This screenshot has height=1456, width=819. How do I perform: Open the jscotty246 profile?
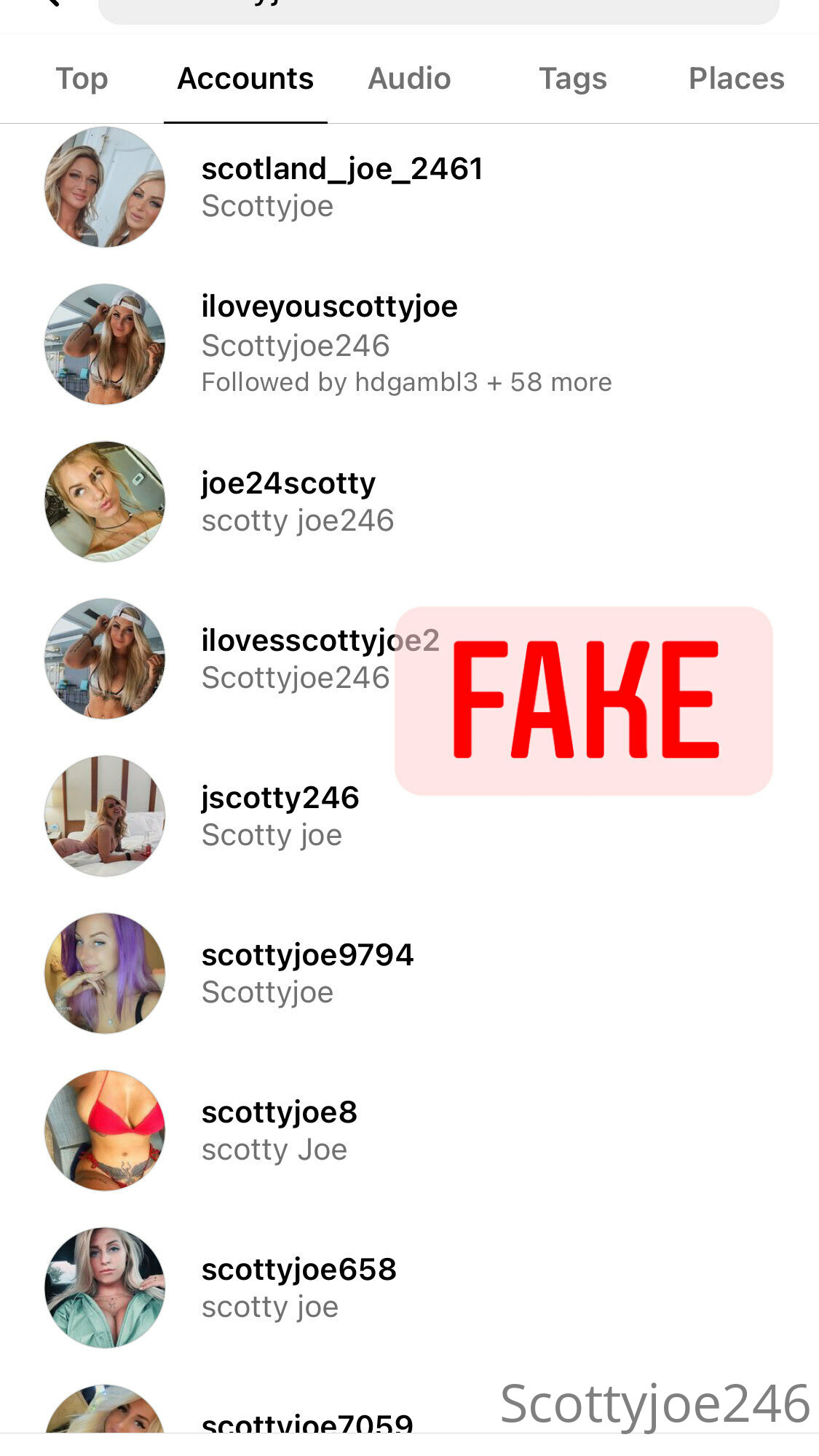pyautogui.click(x=409, y=816)
